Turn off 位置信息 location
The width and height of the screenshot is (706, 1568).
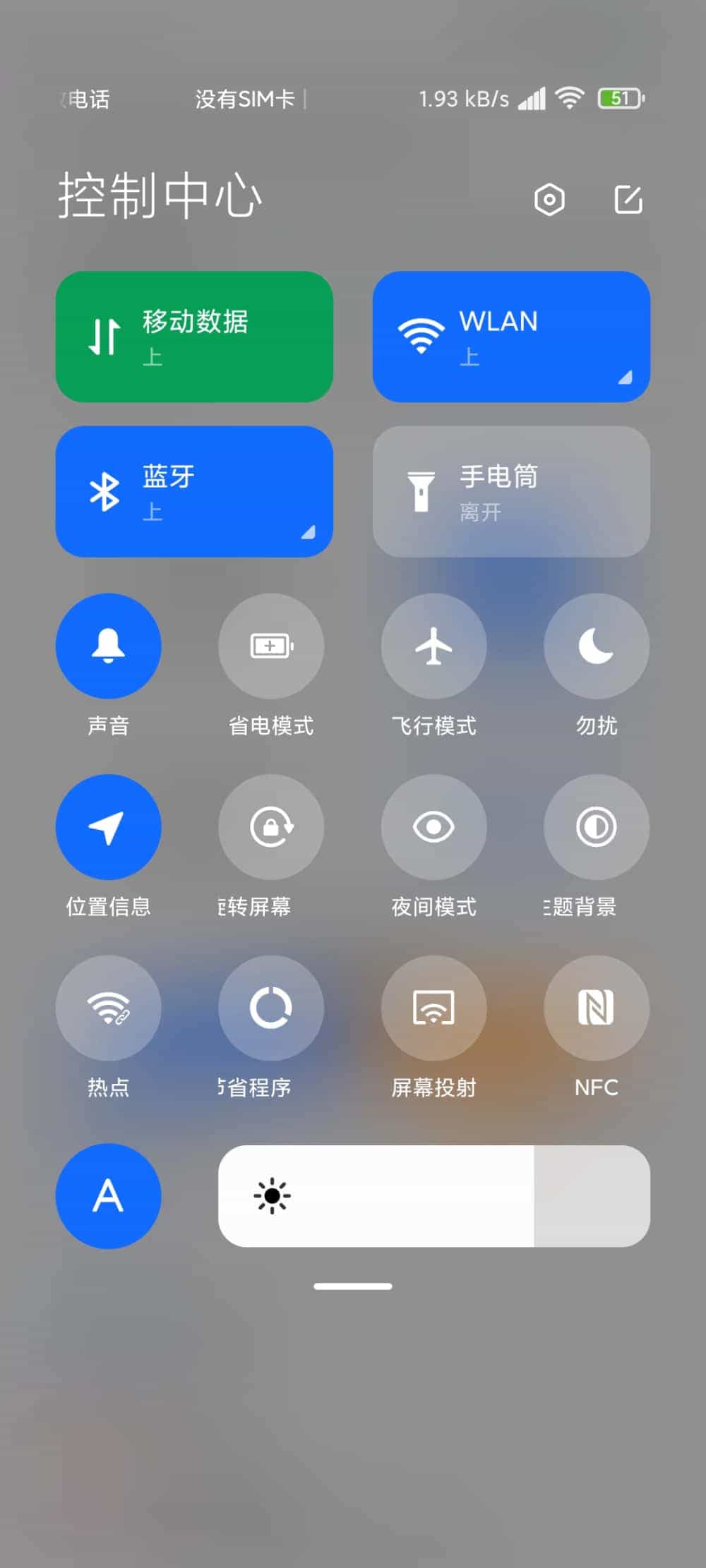tap(108, 827)
